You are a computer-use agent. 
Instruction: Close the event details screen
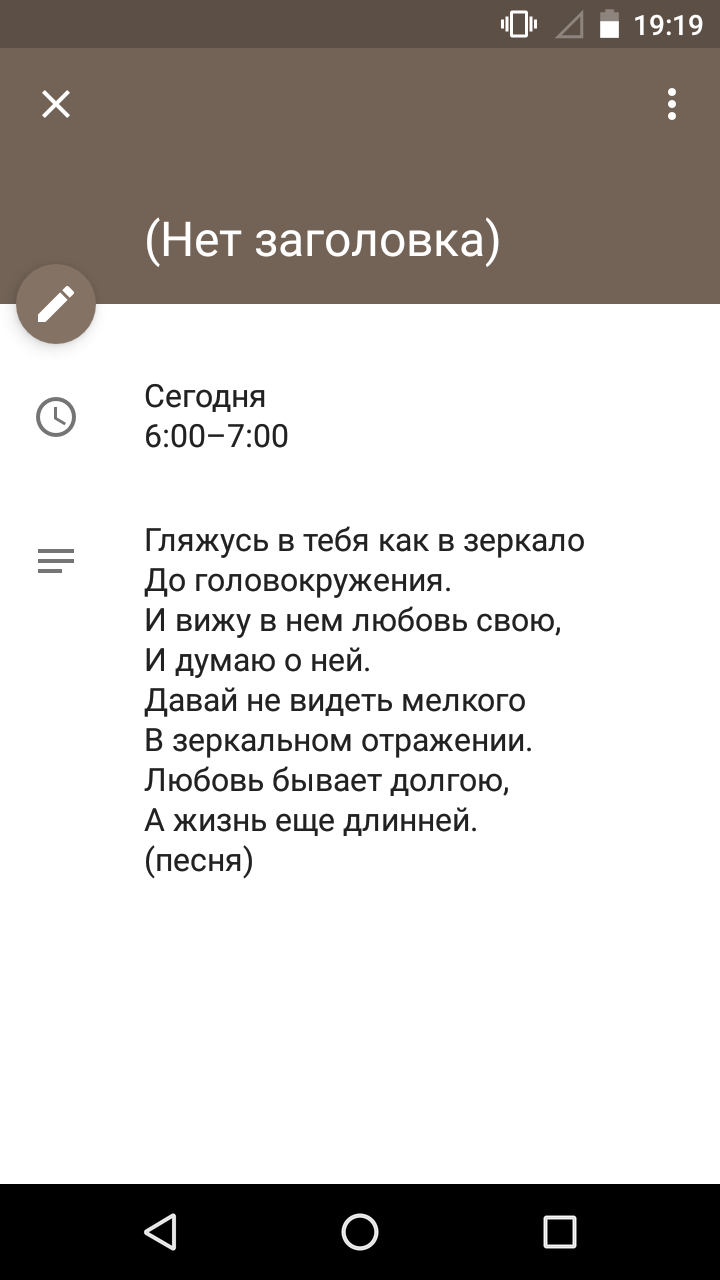coord(56,104)
